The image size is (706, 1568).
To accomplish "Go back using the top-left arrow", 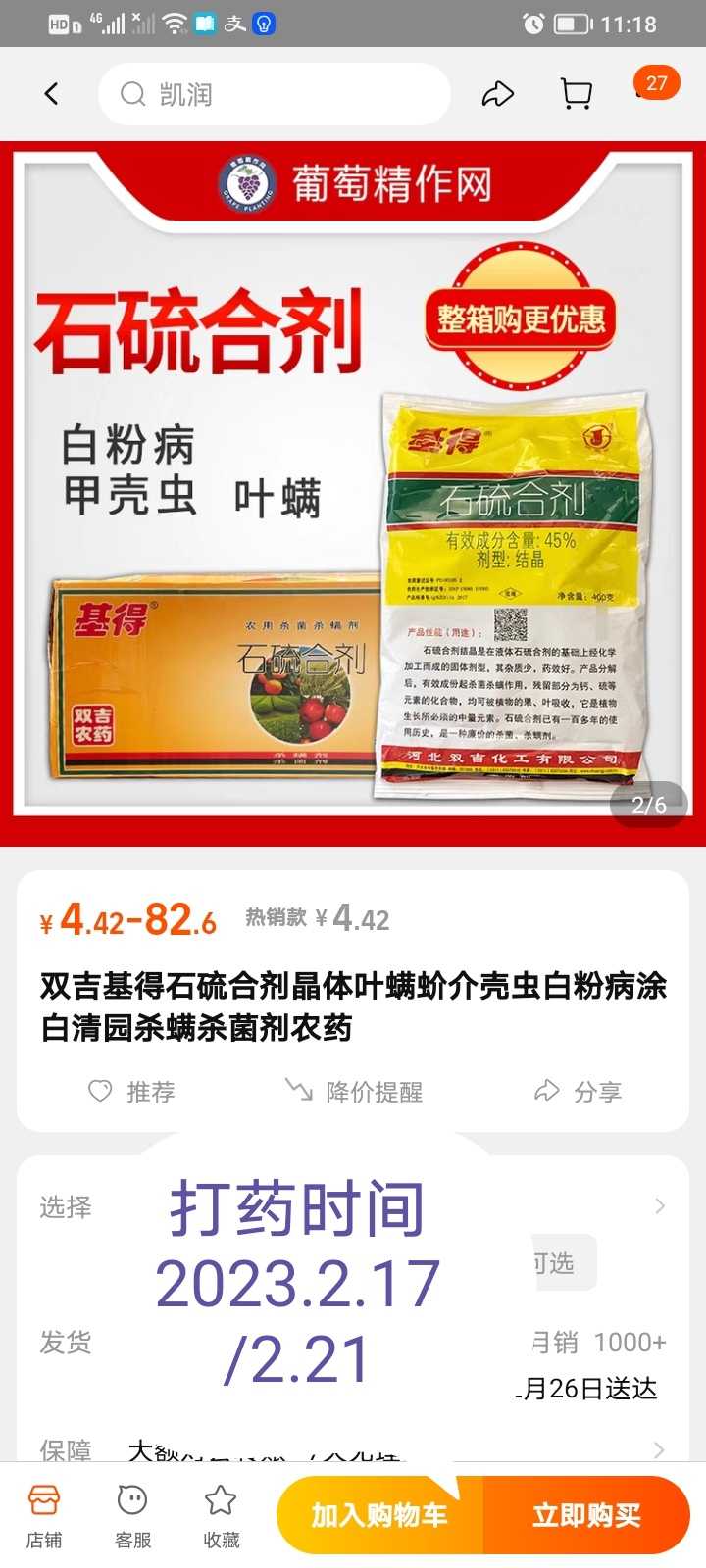I will pyautogui.click(x=52, y=94).
